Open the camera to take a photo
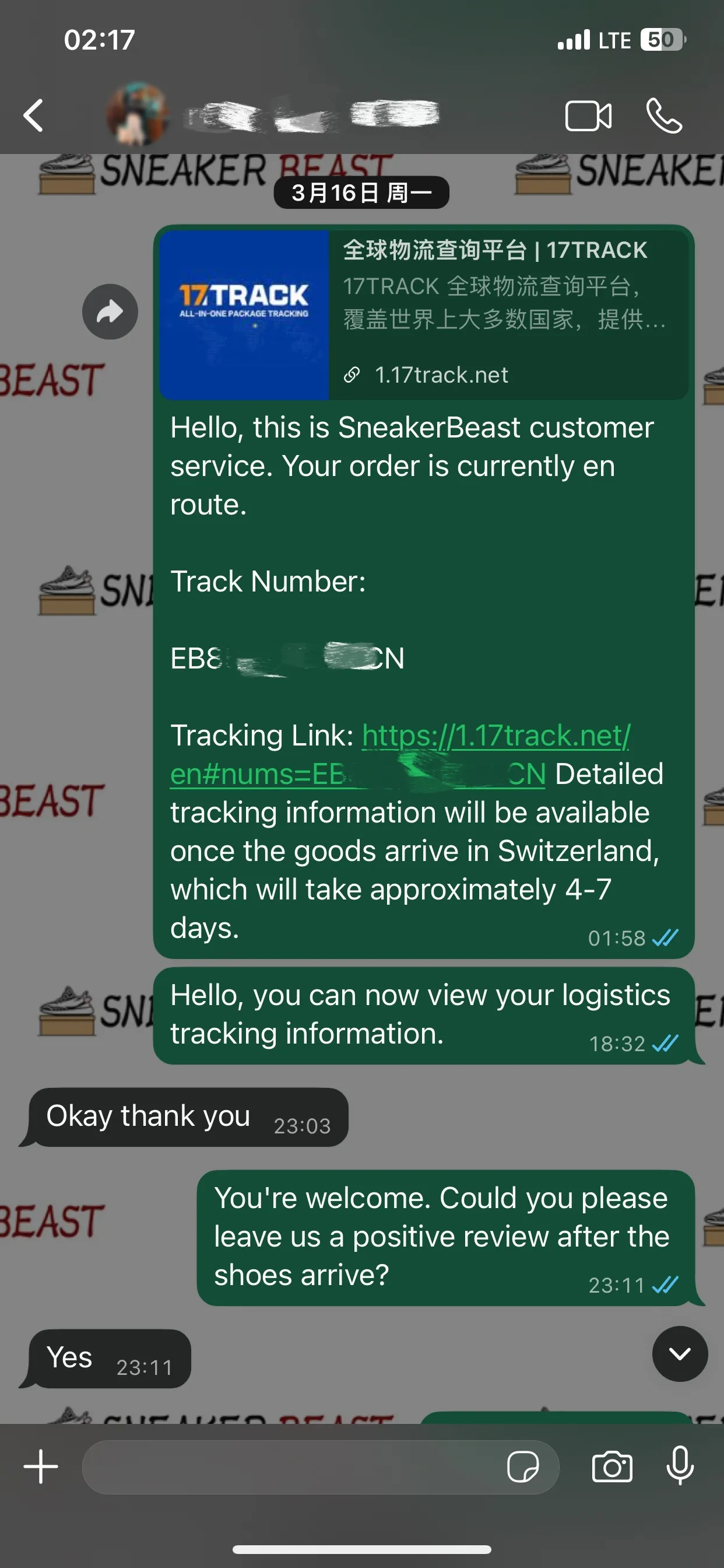This screenshot has height=1568, width=724. [612, 1466]
